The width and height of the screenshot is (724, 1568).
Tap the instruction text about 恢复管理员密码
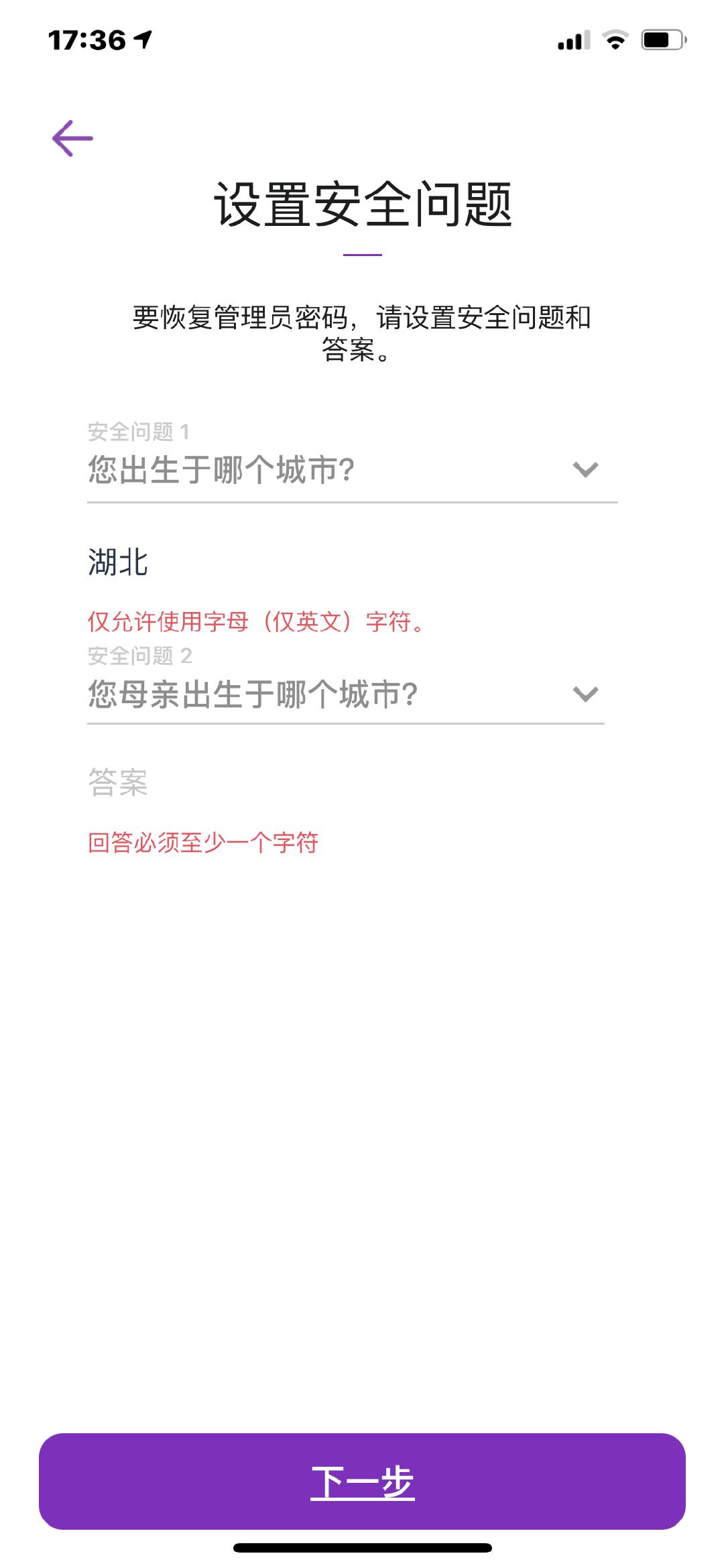[362, 334]
